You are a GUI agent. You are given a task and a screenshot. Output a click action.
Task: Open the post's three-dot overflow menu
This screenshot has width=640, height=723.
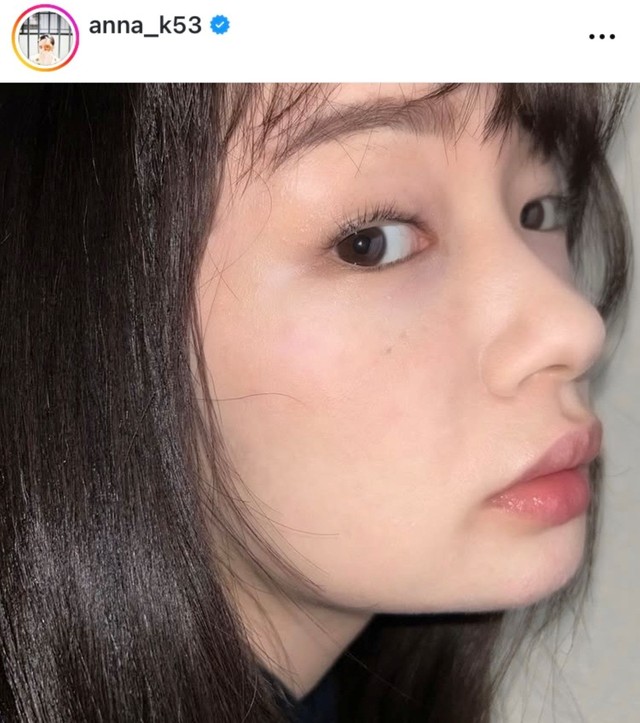(601, 36)
